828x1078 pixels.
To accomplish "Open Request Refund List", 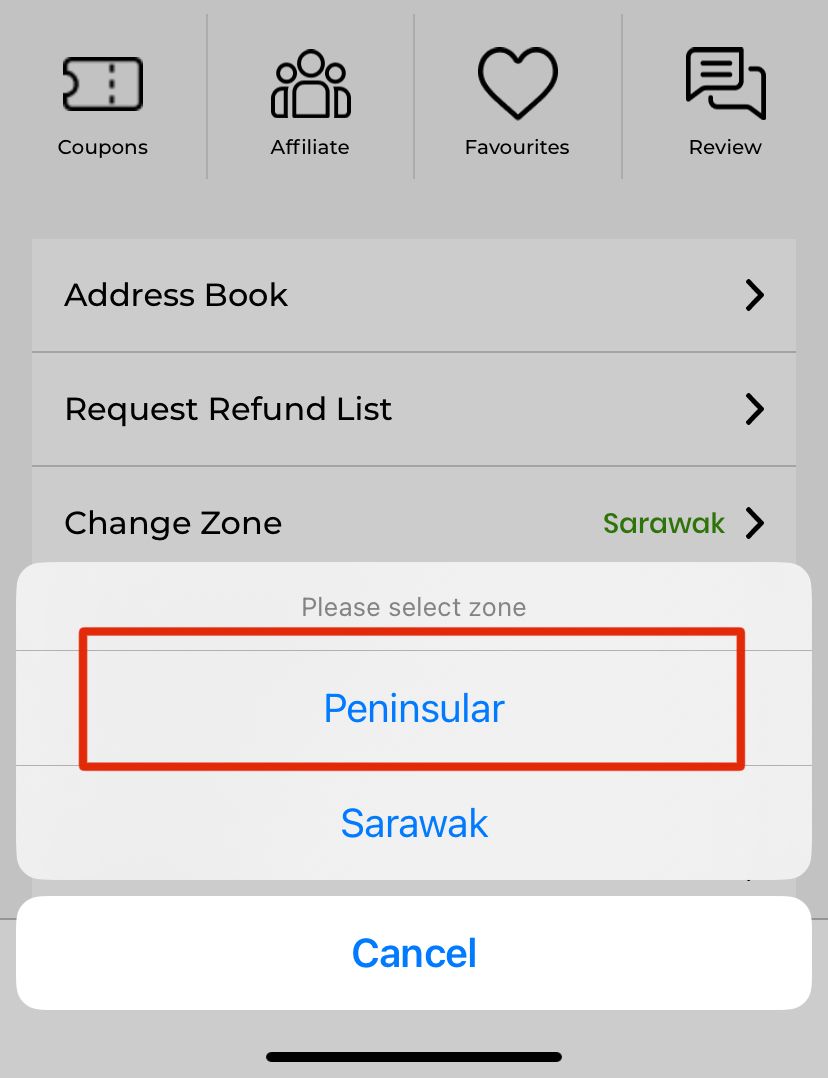I will coord(414,409).
